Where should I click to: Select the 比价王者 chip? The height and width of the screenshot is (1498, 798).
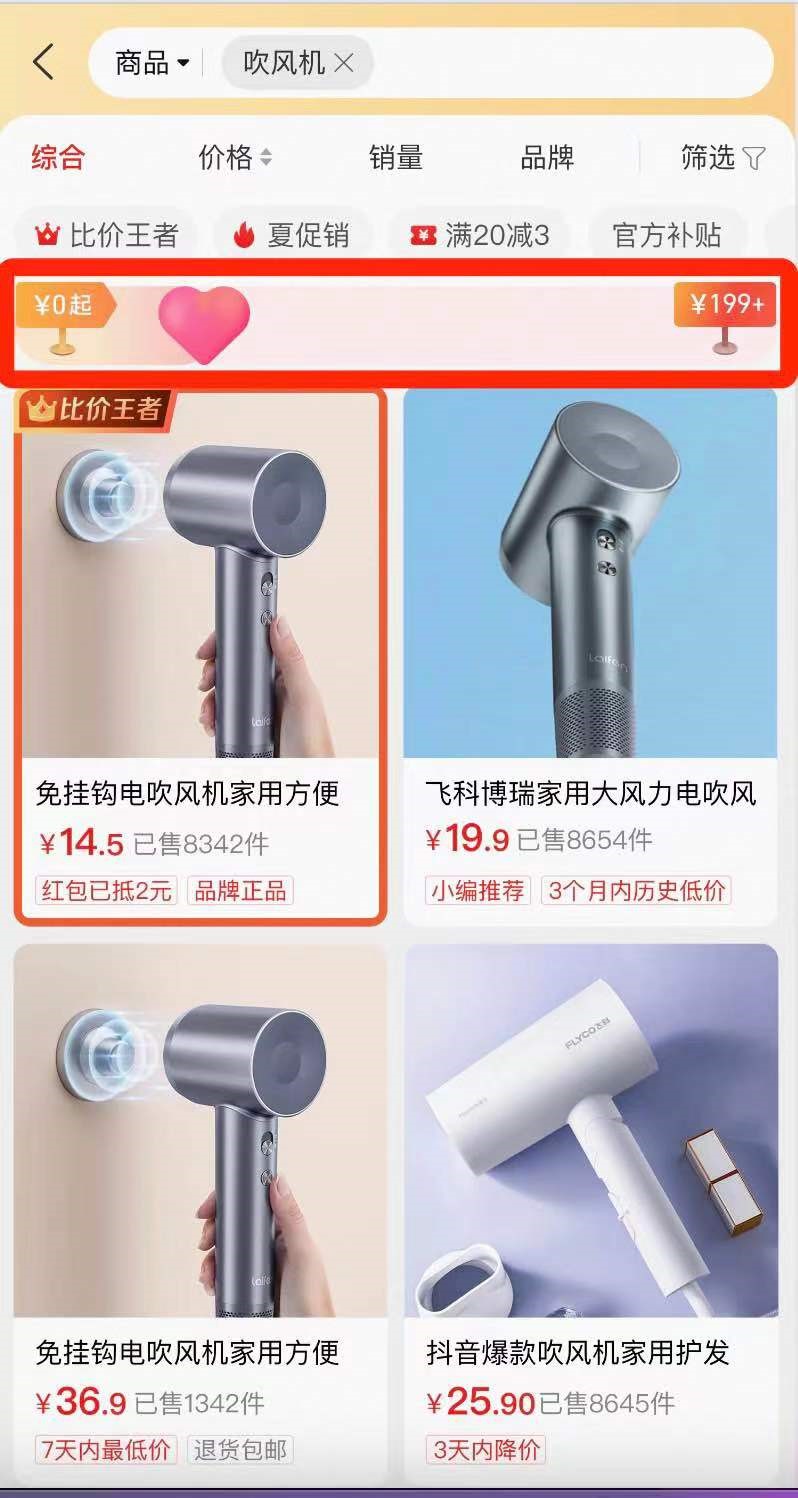(106, 235)
